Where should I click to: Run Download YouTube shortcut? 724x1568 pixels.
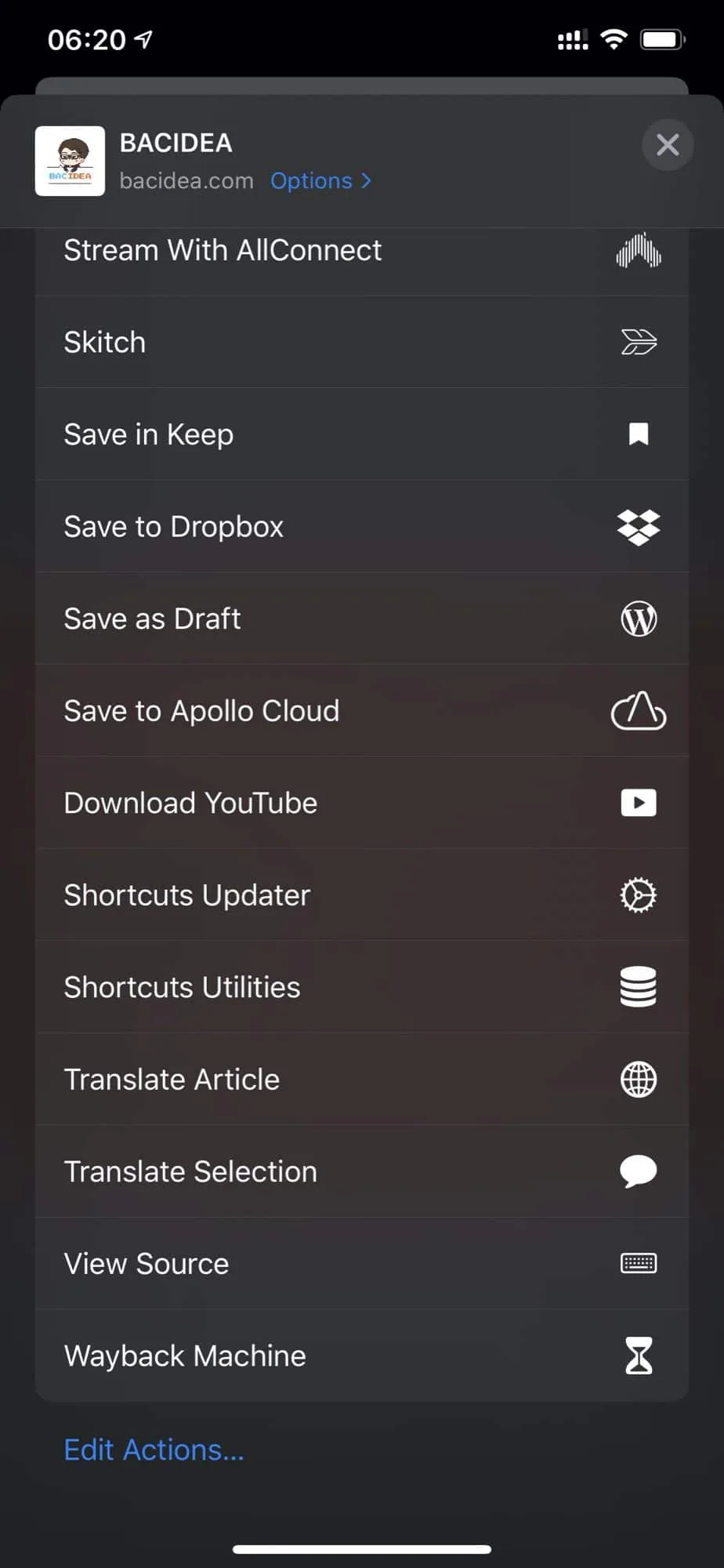(x=362, y=803)
